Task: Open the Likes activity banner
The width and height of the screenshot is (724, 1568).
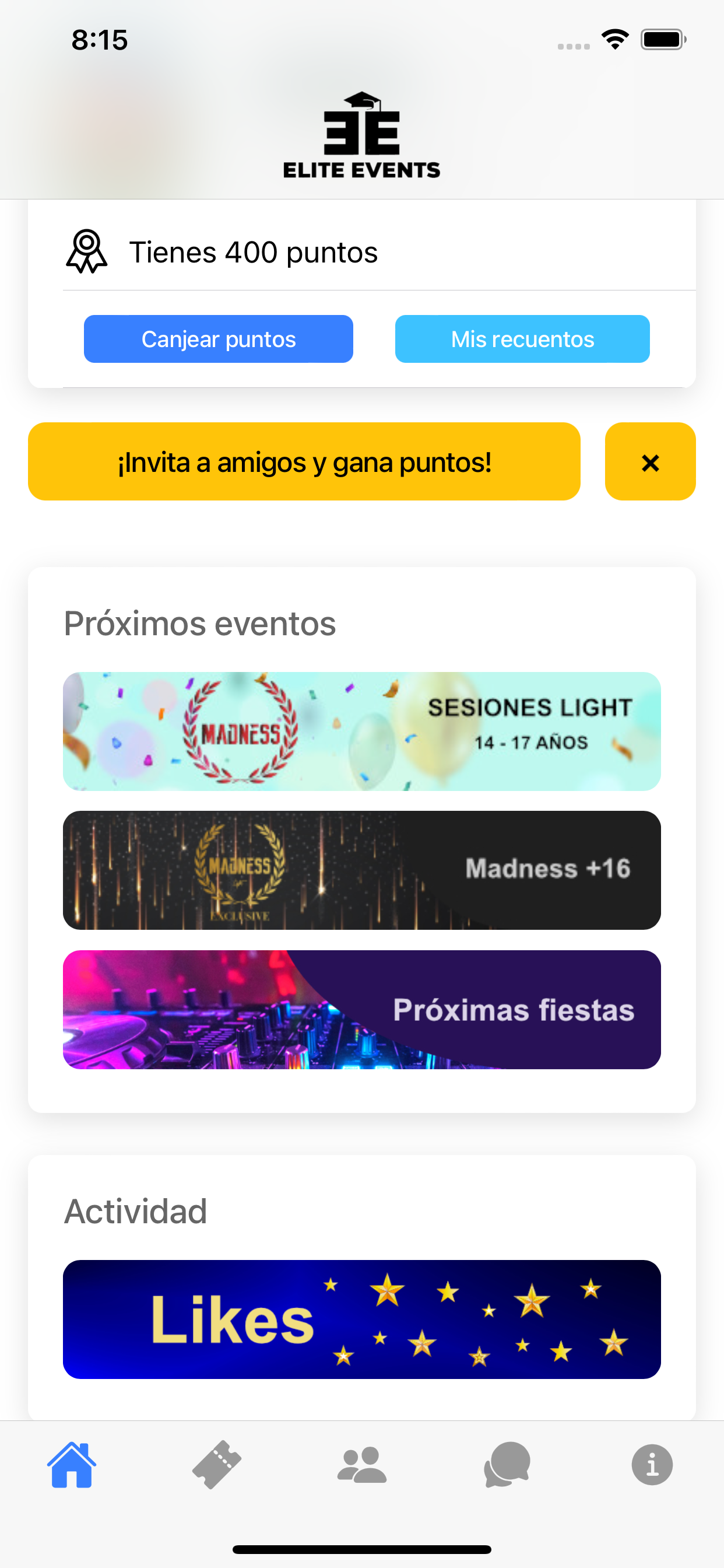Action: [x=362, y=1319]
